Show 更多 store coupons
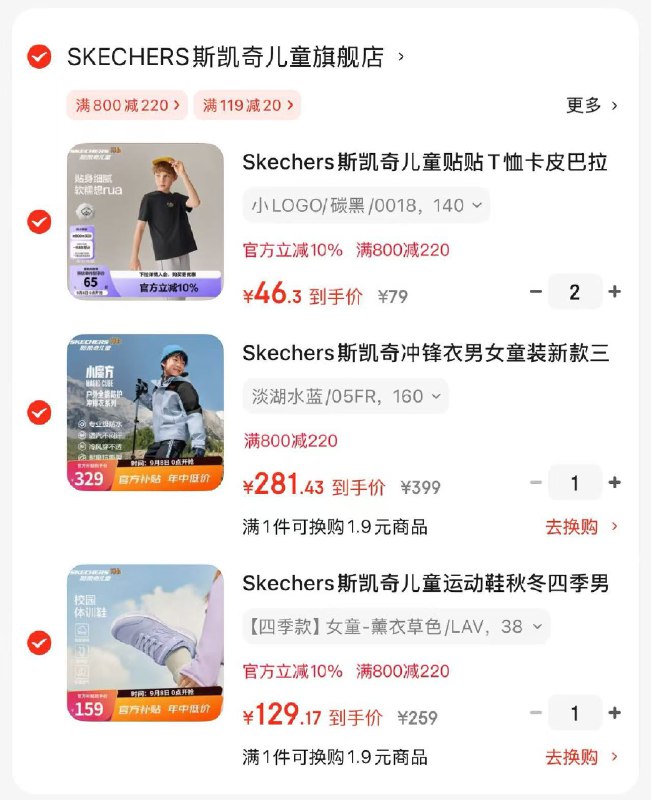651x800 pixels. (592, 105)
